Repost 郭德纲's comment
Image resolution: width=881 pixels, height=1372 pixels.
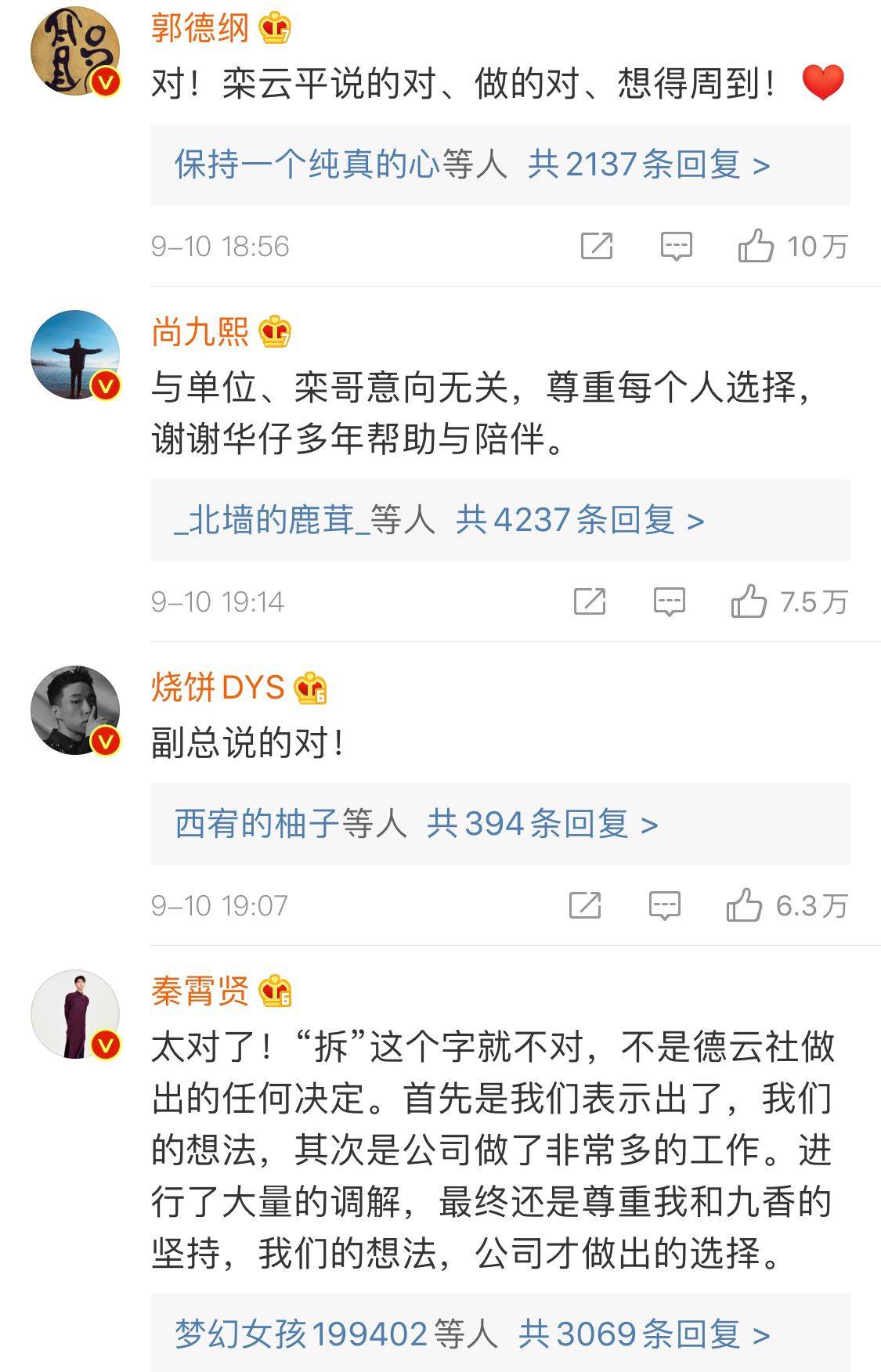click(x=597, y=246)
